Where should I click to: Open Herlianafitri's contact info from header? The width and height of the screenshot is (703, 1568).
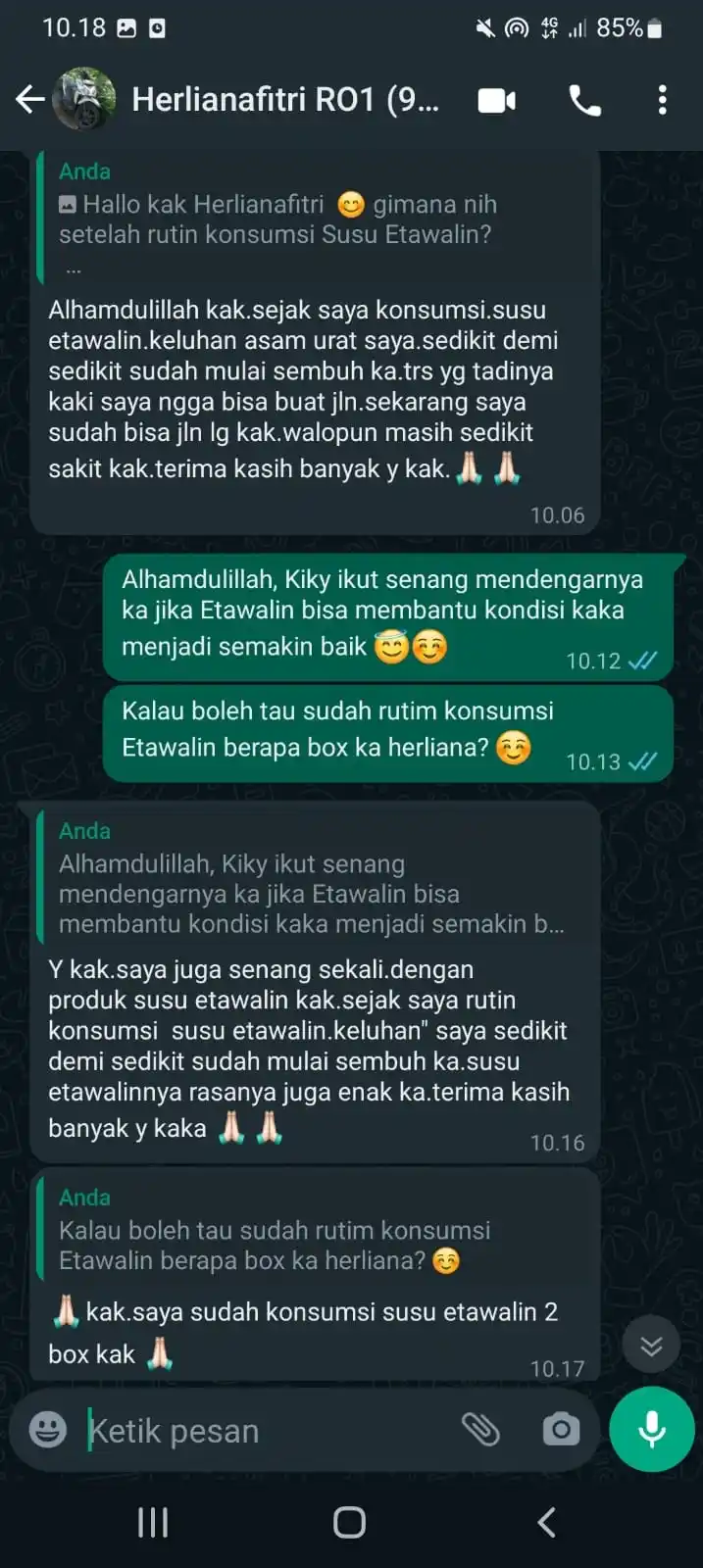284,99
